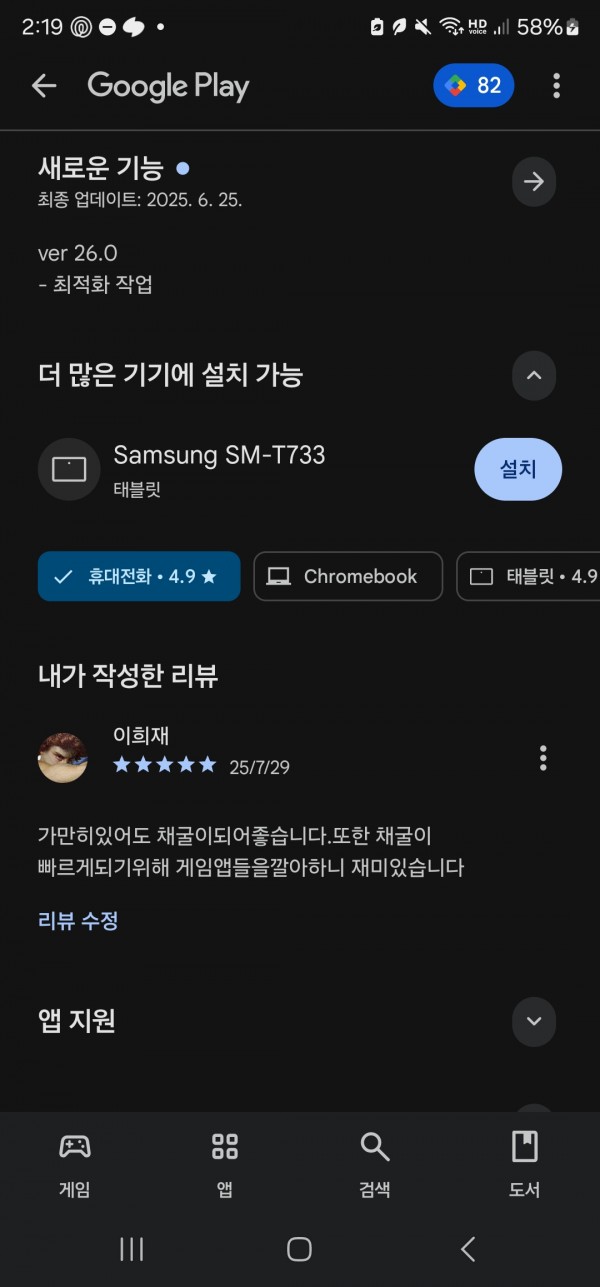Go back using the top arrow
This screenshot has width=600, height=1287.
click(x=44, y=86)
